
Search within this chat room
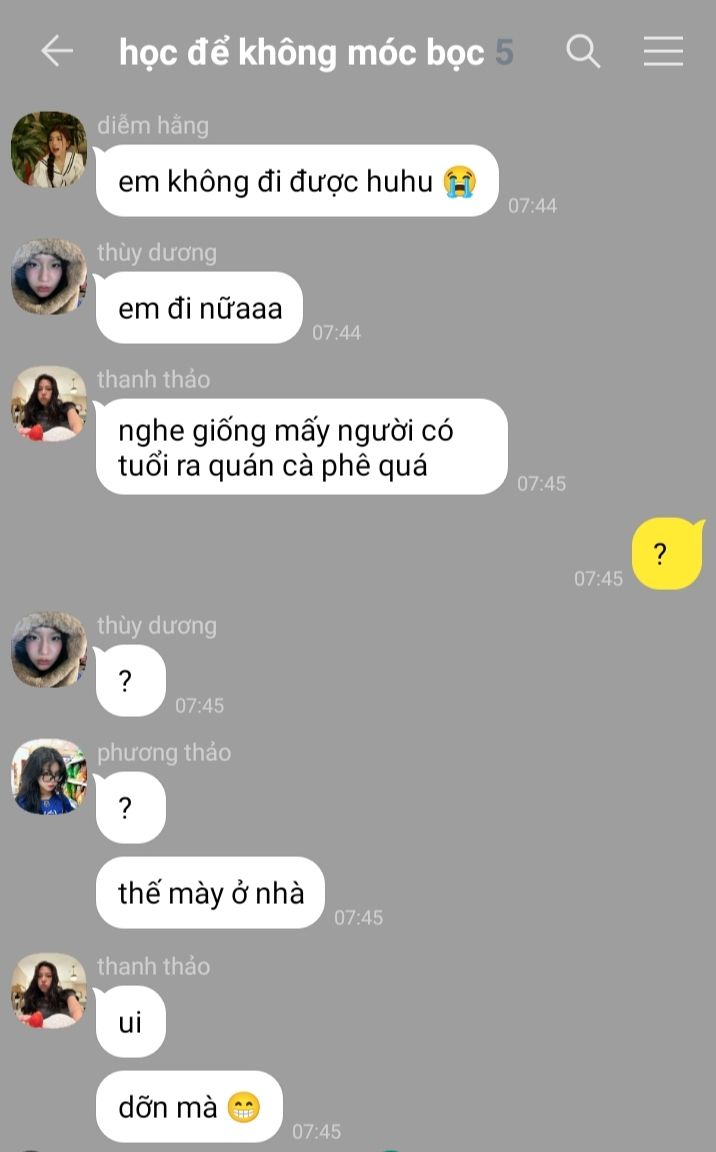tap(583, 51)
